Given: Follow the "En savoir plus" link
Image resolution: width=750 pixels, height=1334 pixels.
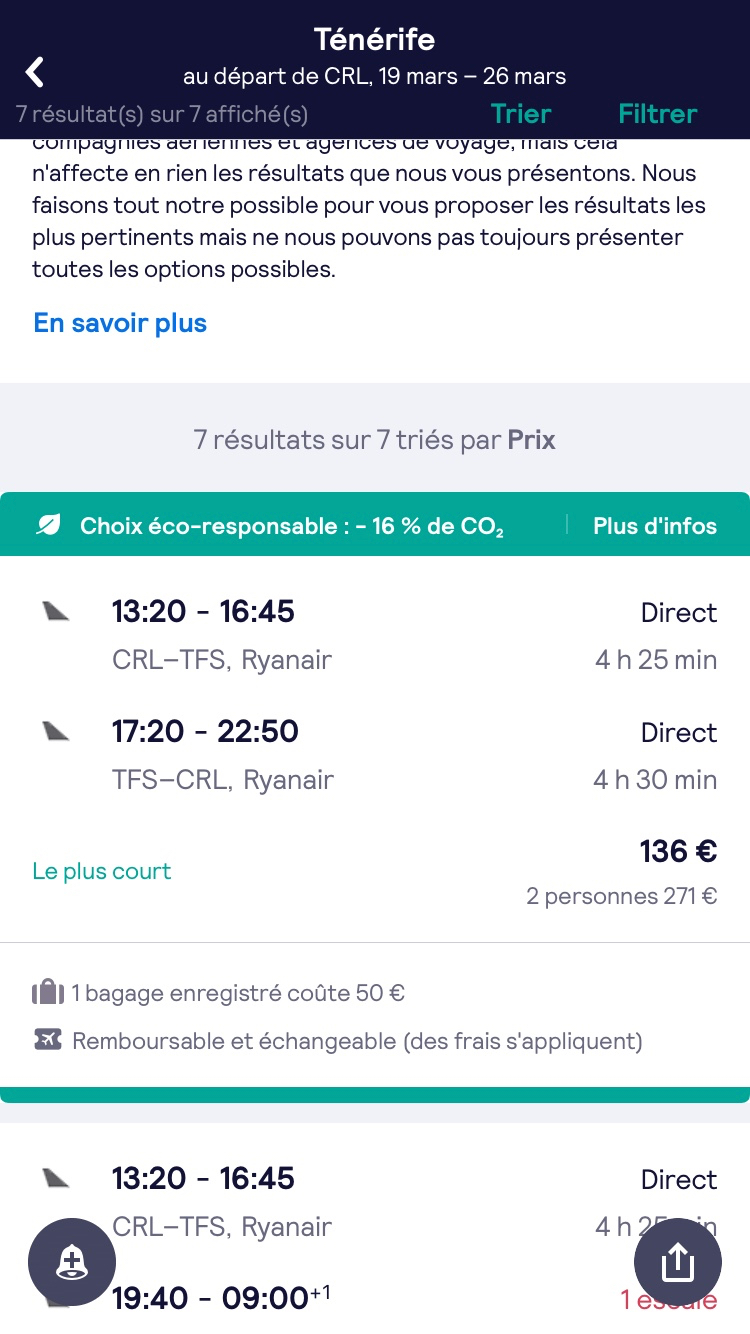Looking at the screenshot, I should (x=120, y=323).
